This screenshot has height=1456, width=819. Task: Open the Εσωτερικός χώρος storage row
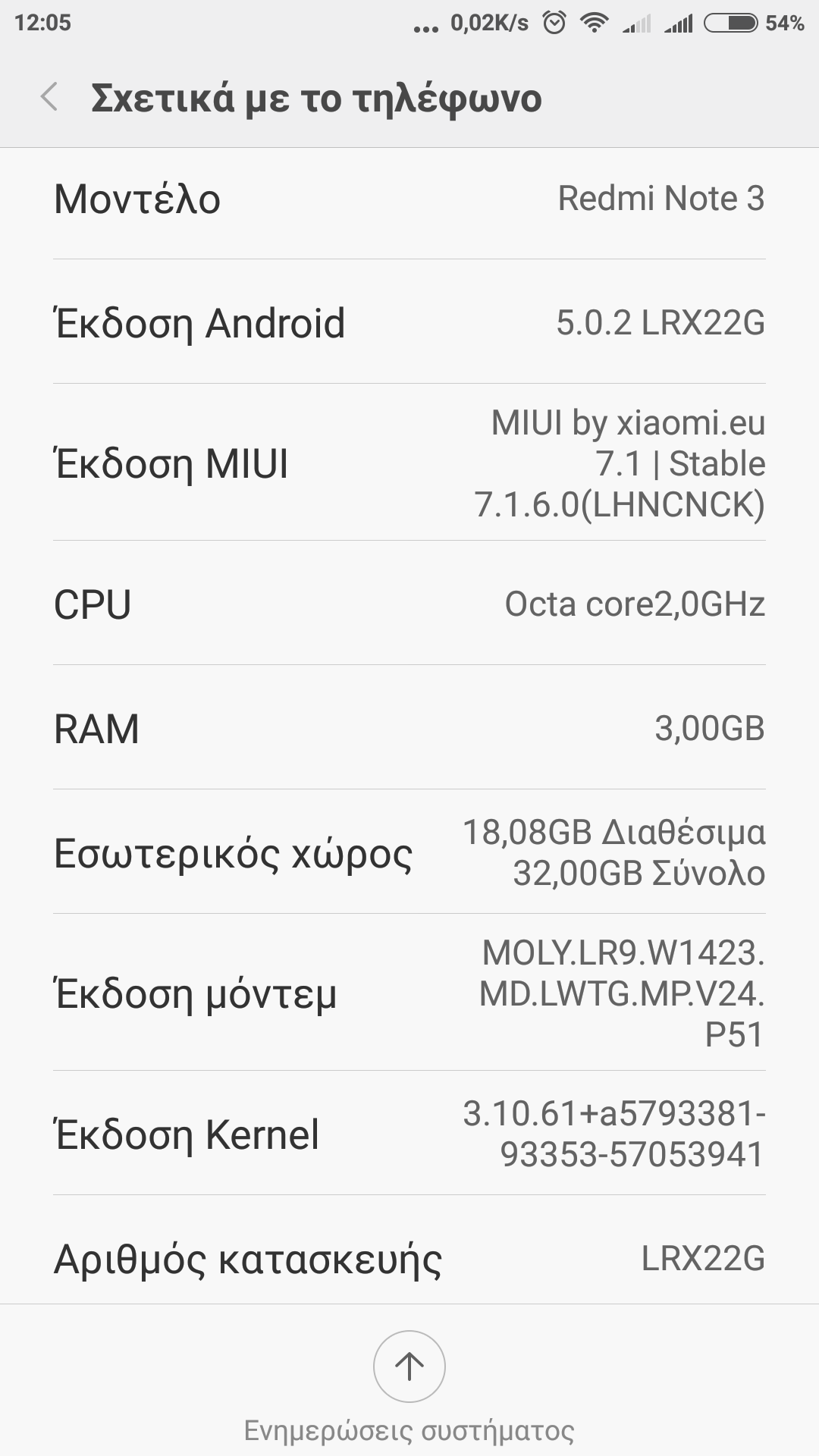click(409, 852)
